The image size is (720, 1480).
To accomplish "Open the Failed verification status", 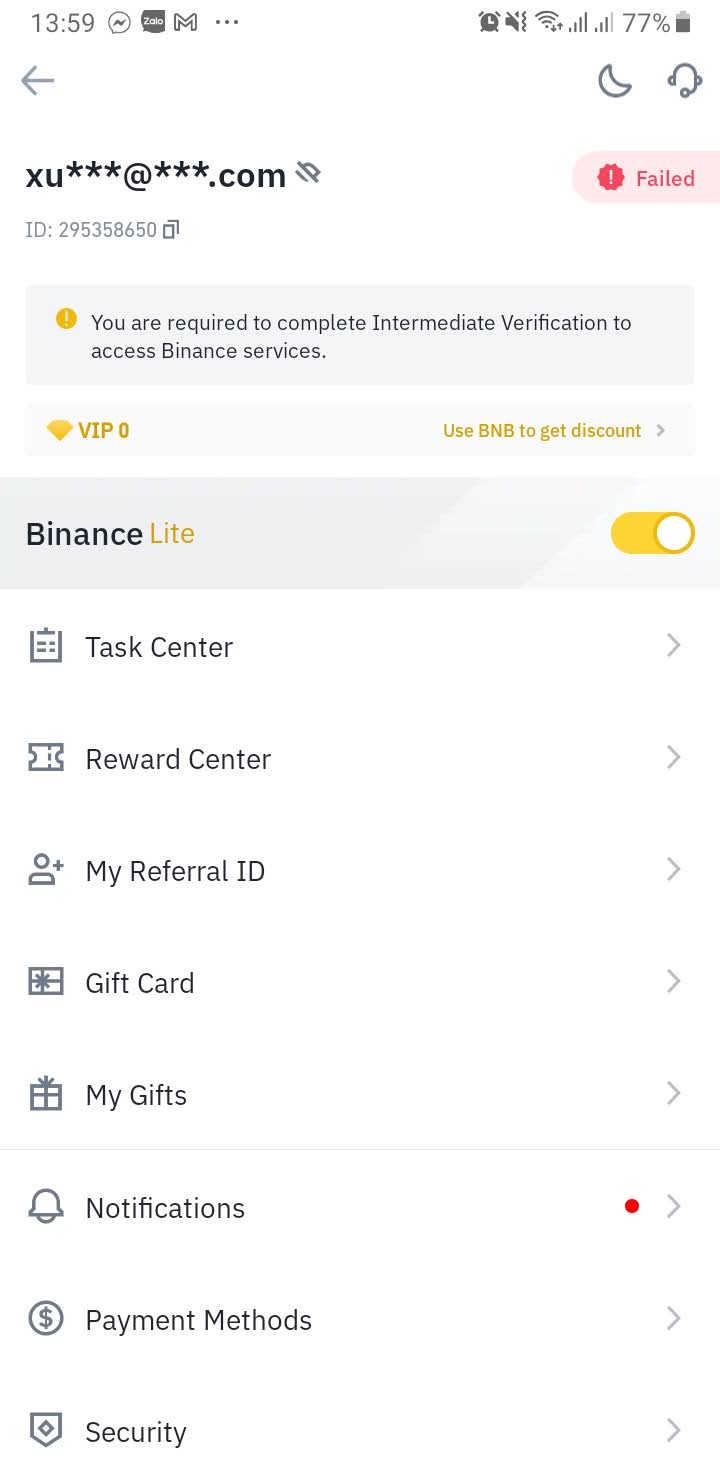I will tap(646, 178).
